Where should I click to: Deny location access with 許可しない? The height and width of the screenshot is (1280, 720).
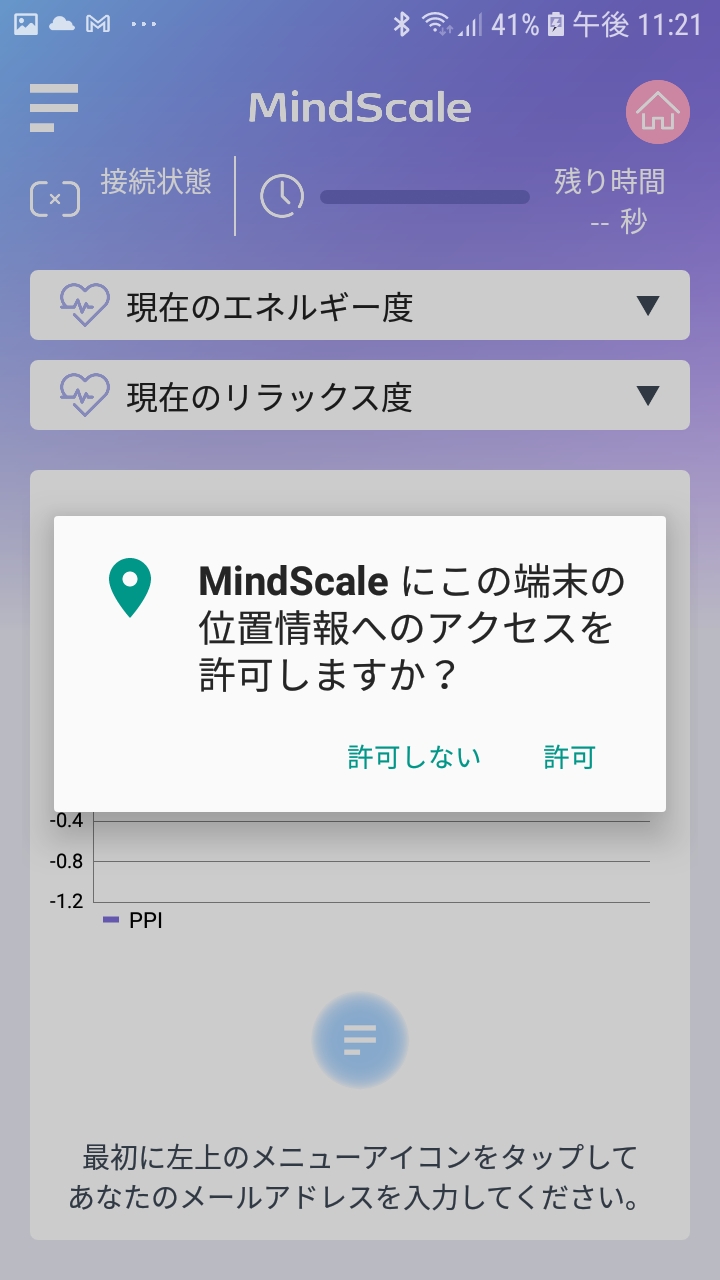[414, 757]
